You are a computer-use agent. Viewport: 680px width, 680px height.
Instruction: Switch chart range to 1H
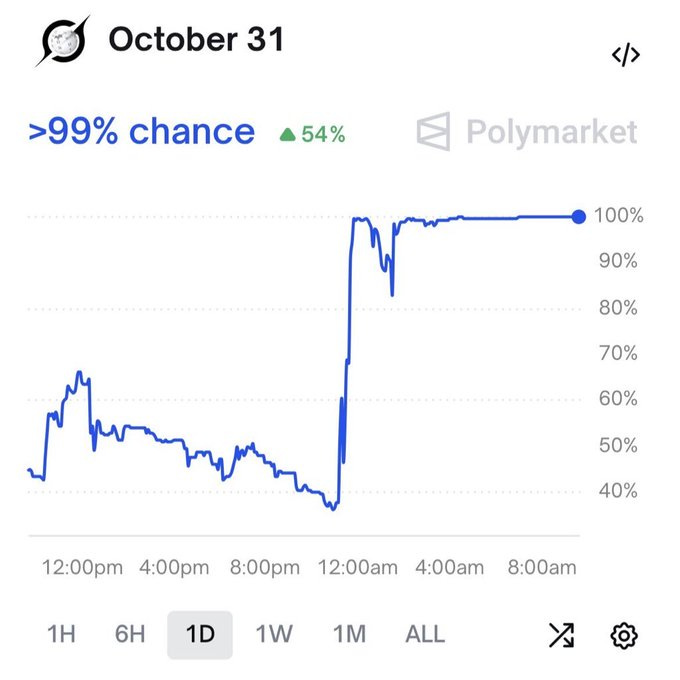coord(61,634)
